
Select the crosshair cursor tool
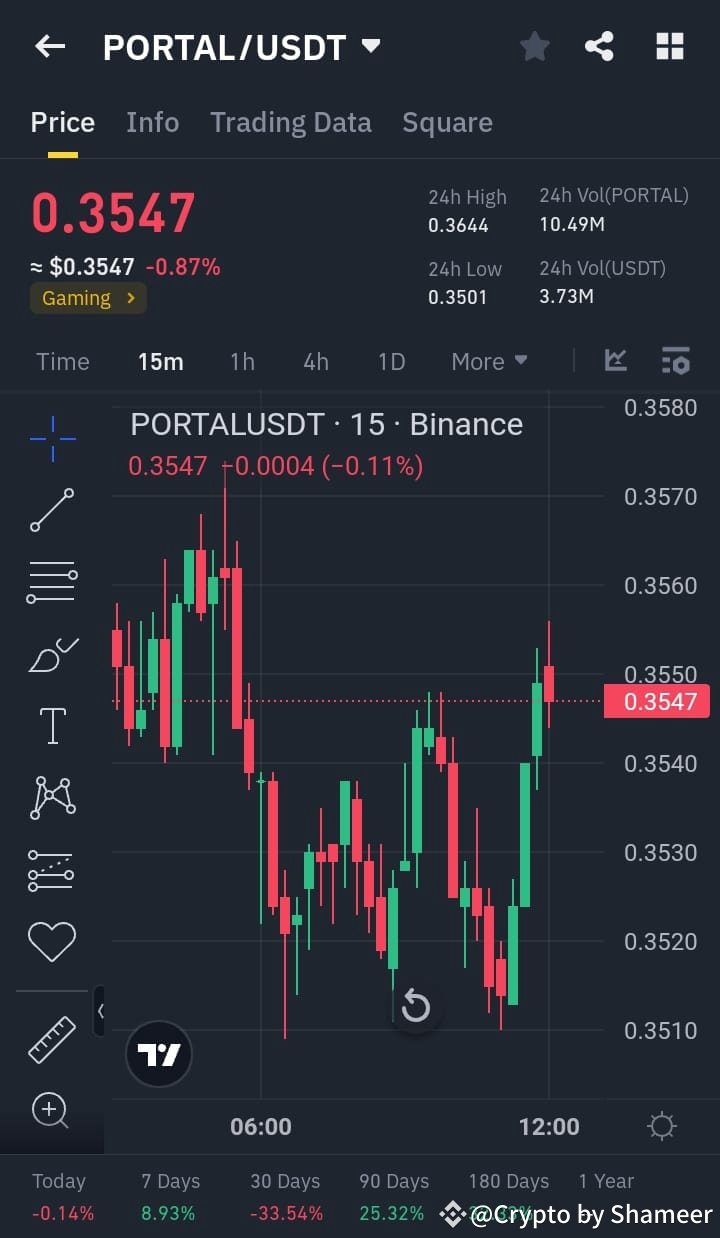click(x=52, y=437)
